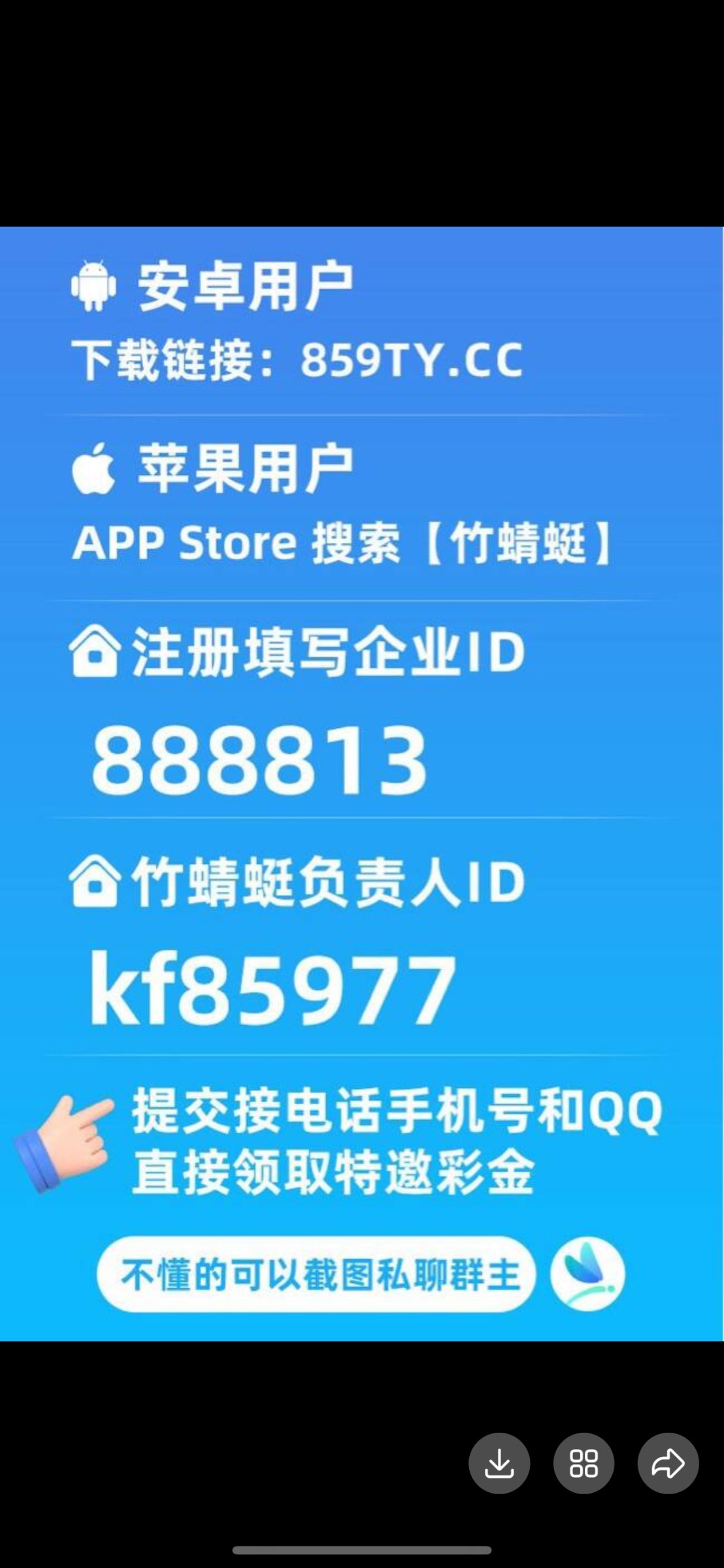Download the image to the device

click(x=499, y=1463)
